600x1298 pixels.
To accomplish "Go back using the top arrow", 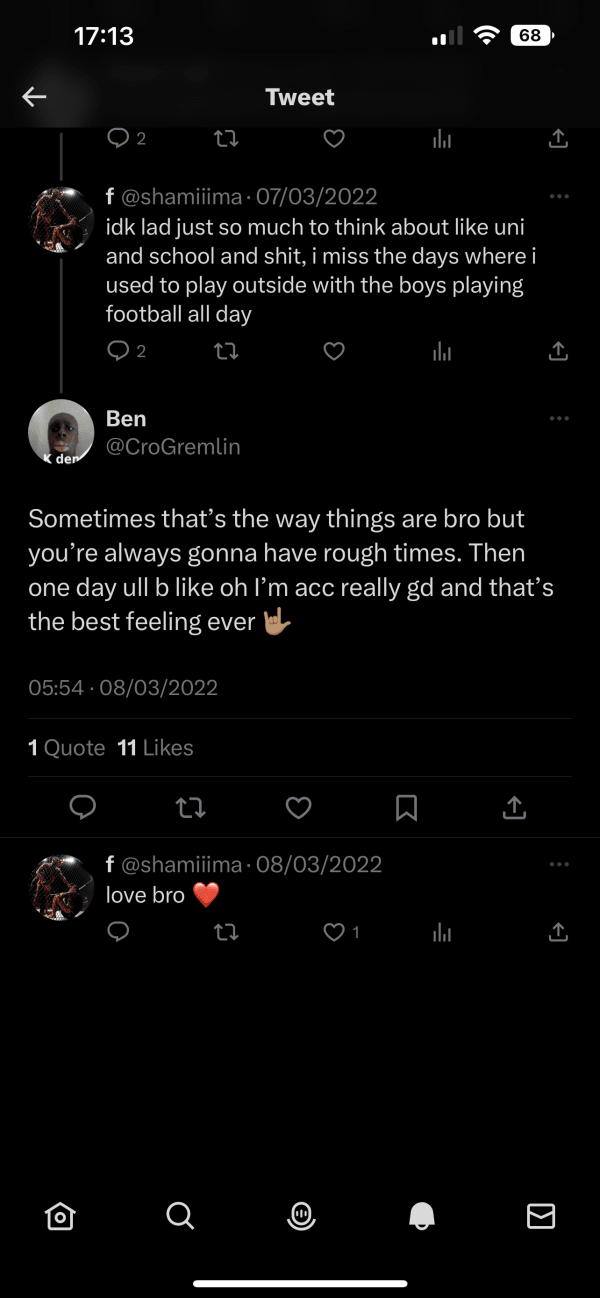I will (35, 96).
